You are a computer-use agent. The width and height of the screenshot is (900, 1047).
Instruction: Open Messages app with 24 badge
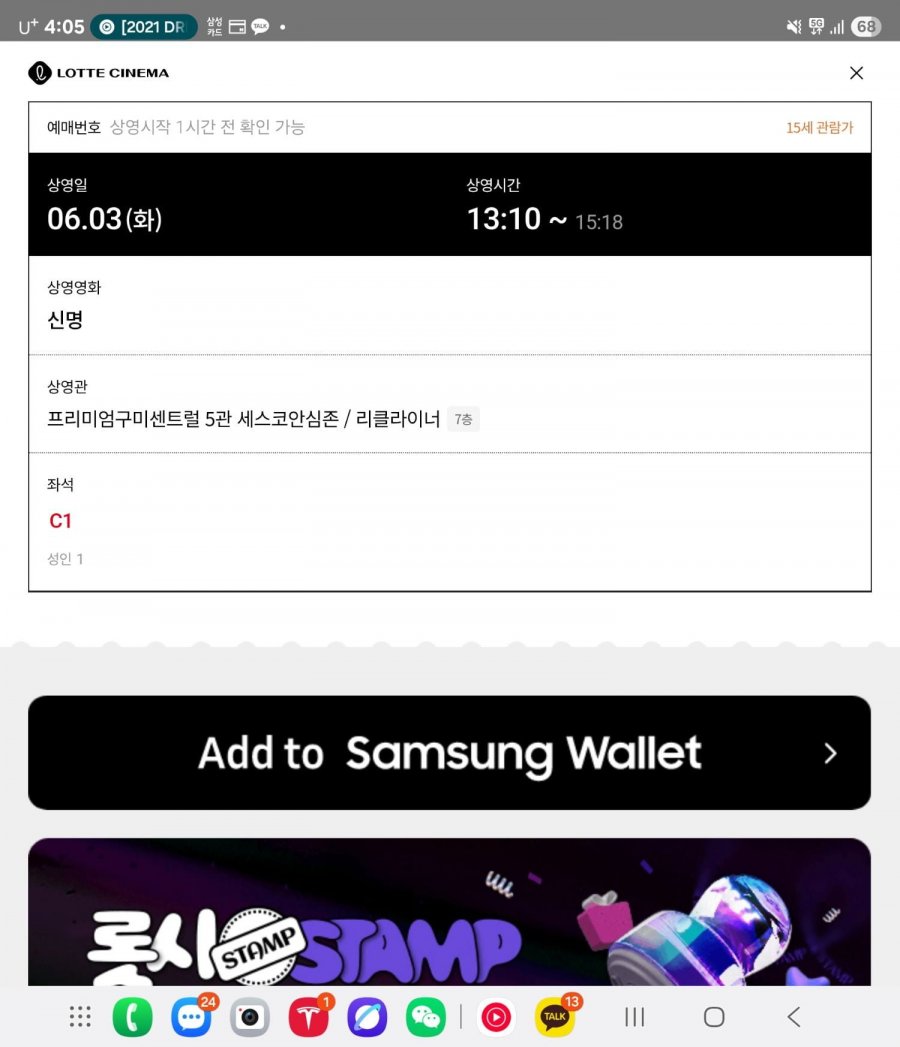(x=190, y=1017)
